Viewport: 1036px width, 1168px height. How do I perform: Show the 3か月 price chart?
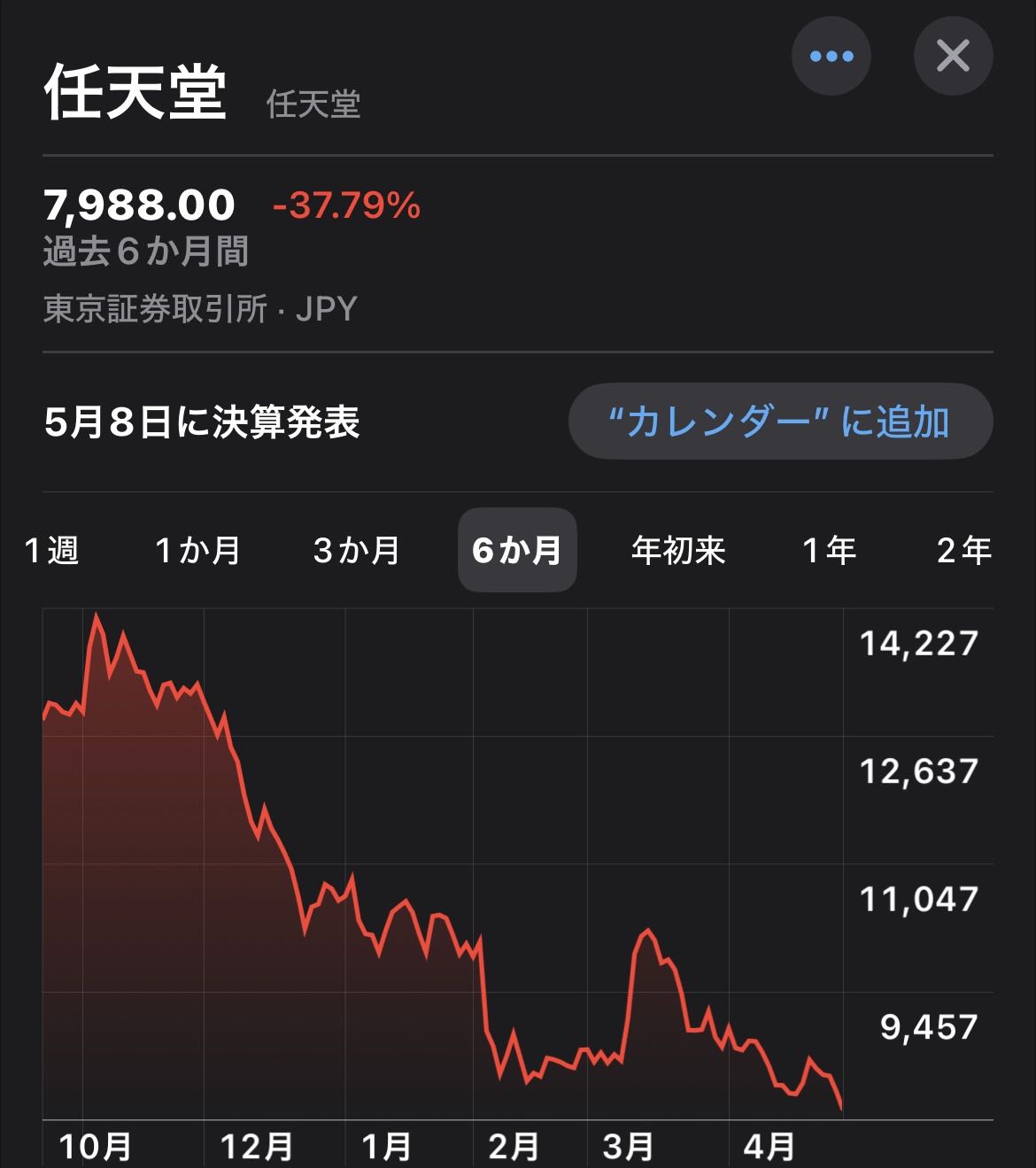[x=356, y=550]
